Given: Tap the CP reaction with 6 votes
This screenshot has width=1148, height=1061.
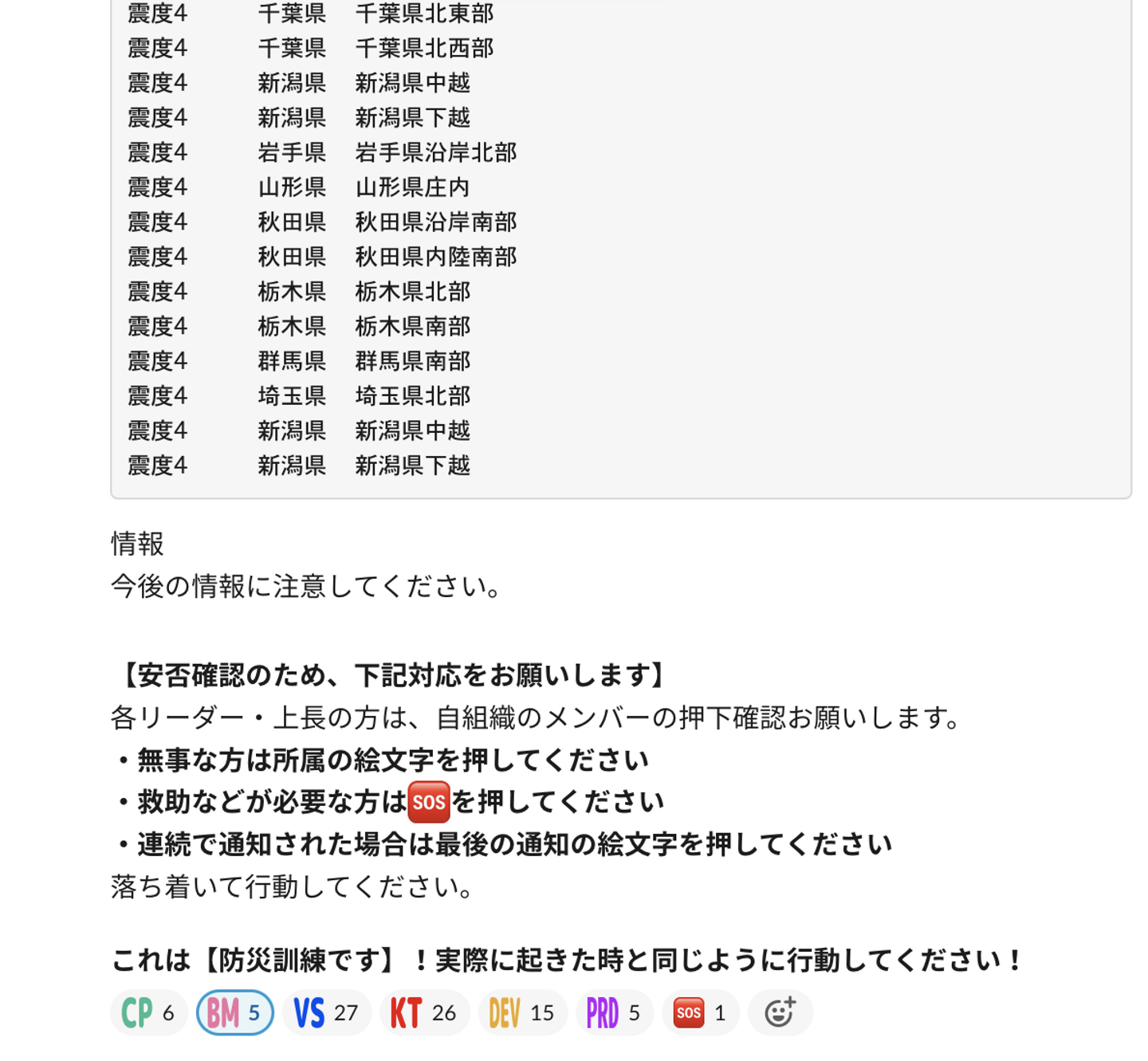Looking at the screenshot, I should 148,1012.
